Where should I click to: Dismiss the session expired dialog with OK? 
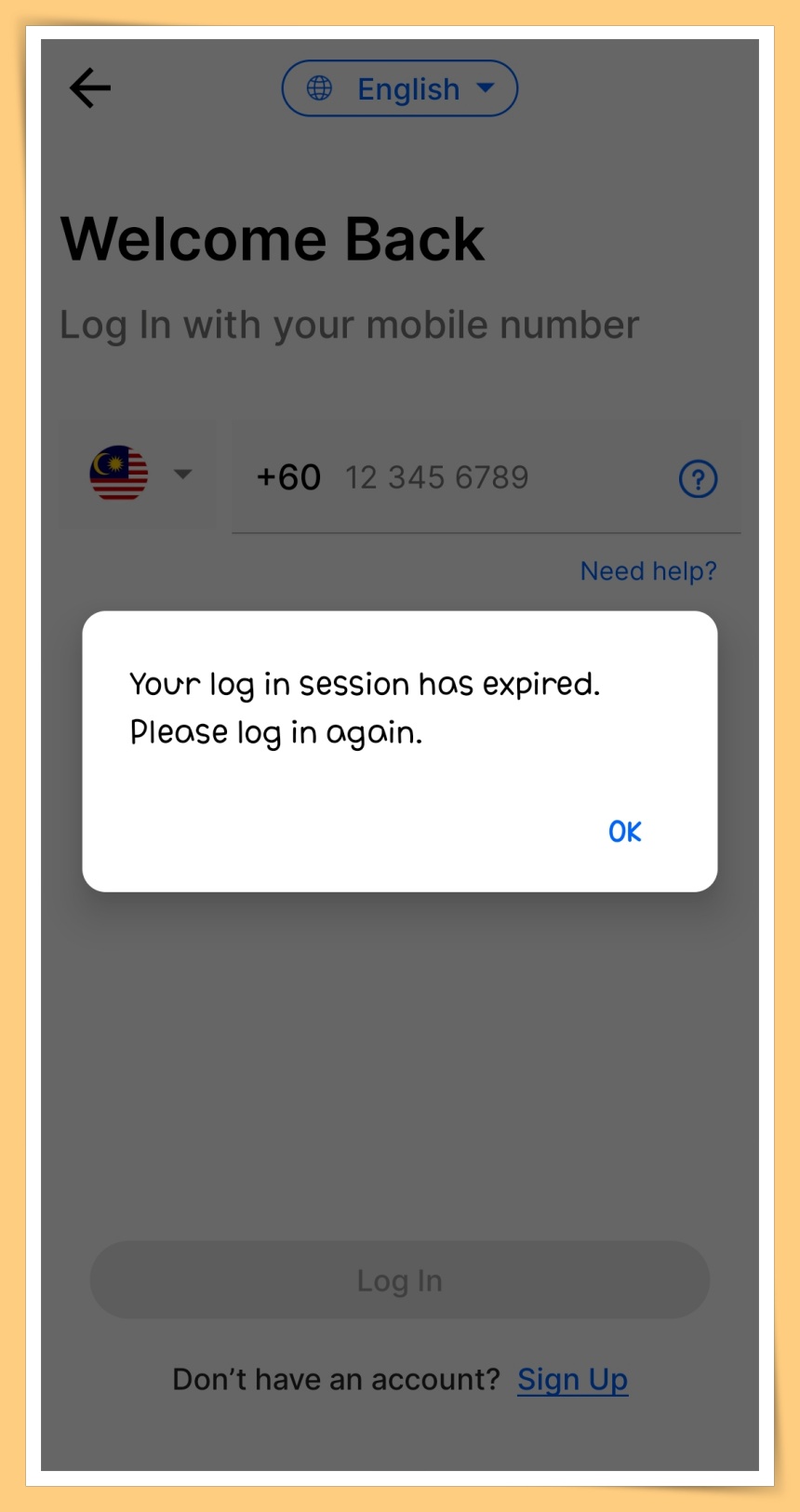click(624, 831)
